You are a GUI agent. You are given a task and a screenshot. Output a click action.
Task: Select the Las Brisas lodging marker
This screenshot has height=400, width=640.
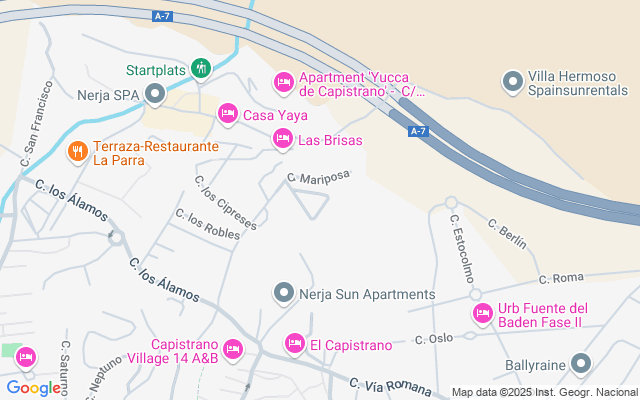tap(283, 140)
